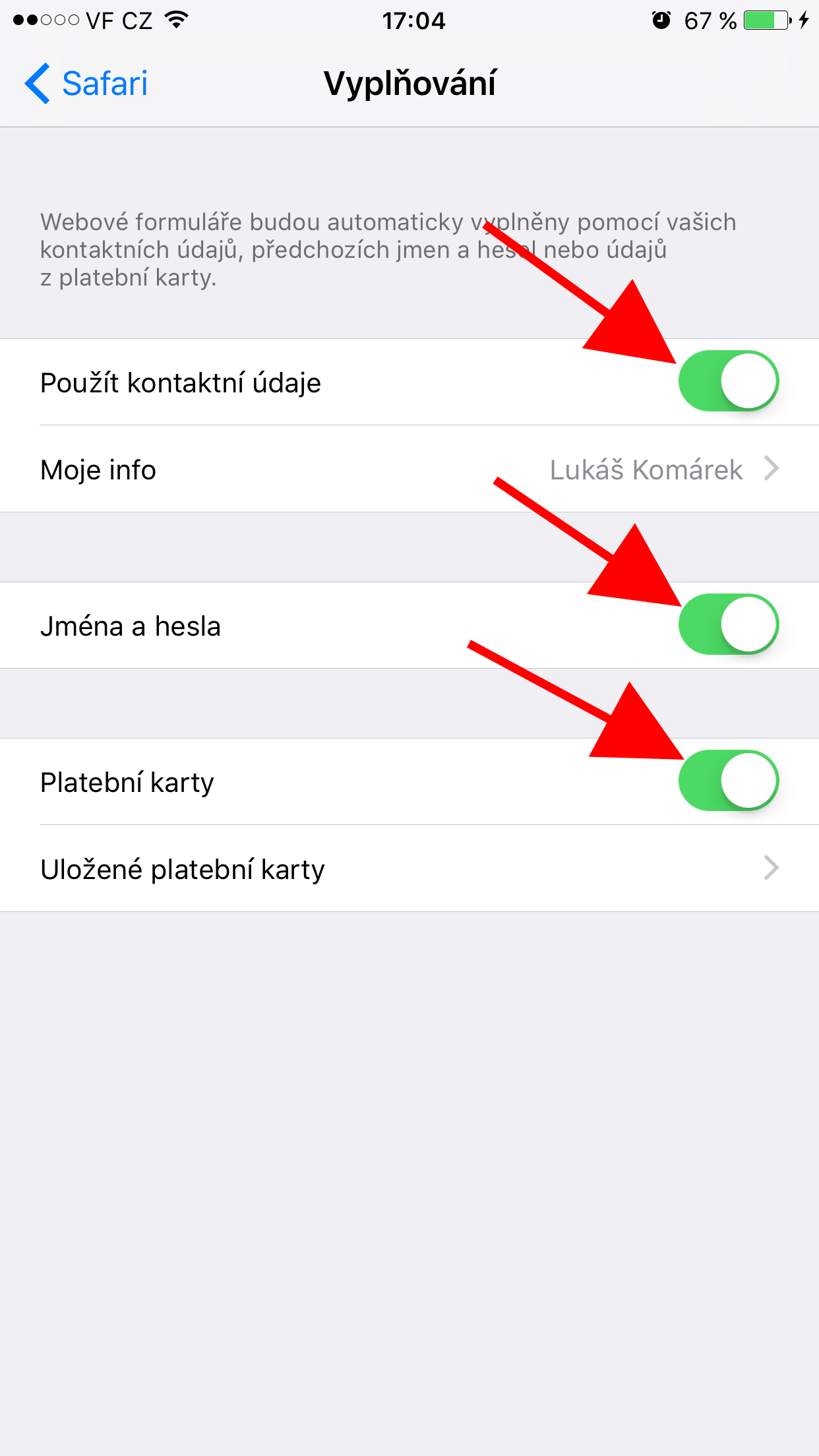The image size is (819, 1456).
Task: Toggle Použít kontaktní údaje switch
Action: click(728, 382)
